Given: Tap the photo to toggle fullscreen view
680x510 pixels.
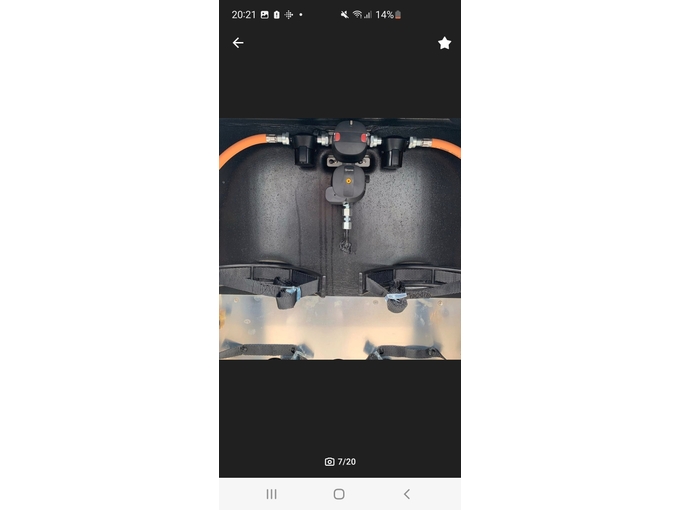Looking at the screenshot, I should pyautogui.click(x=340, y=238).
